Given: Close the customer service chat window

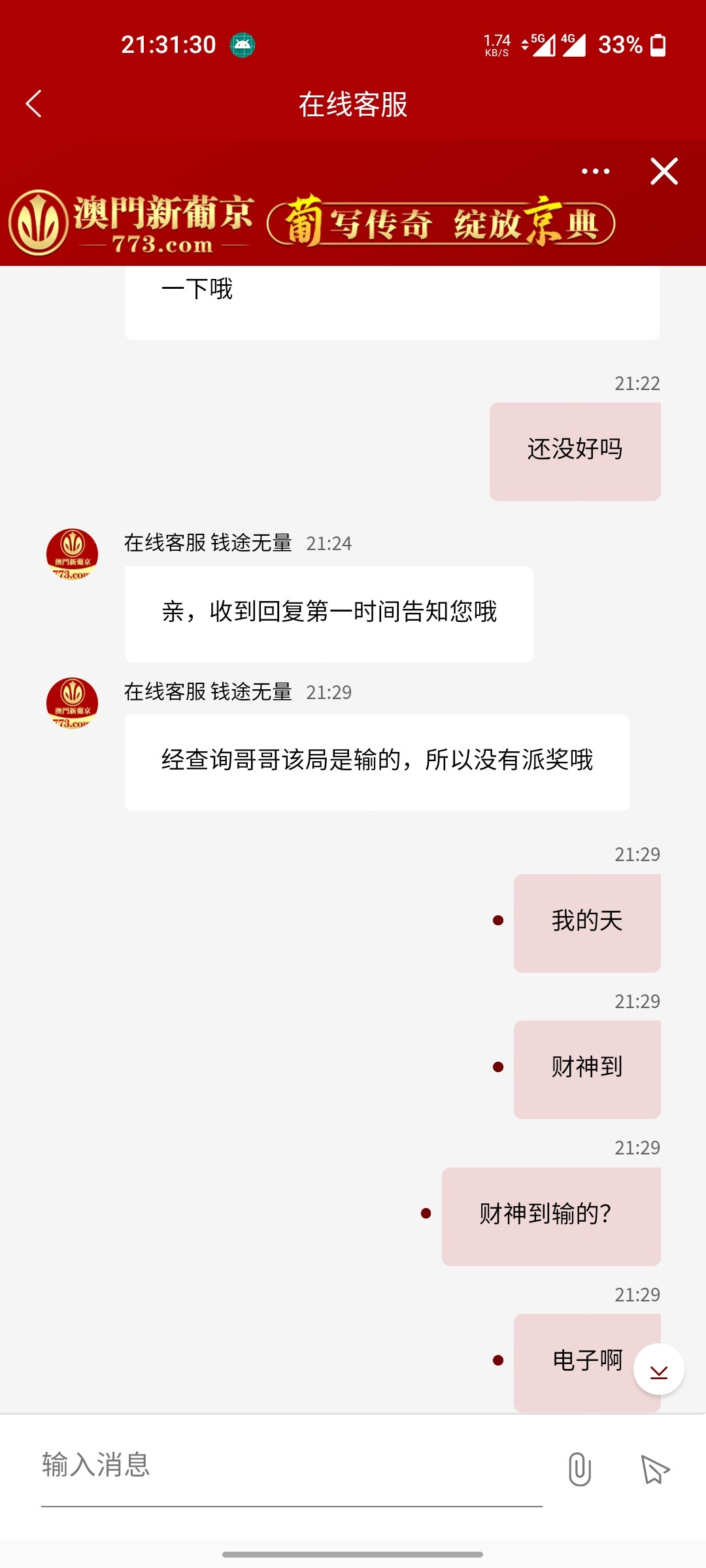Looking at the screenshot, I should click(664, 171).
